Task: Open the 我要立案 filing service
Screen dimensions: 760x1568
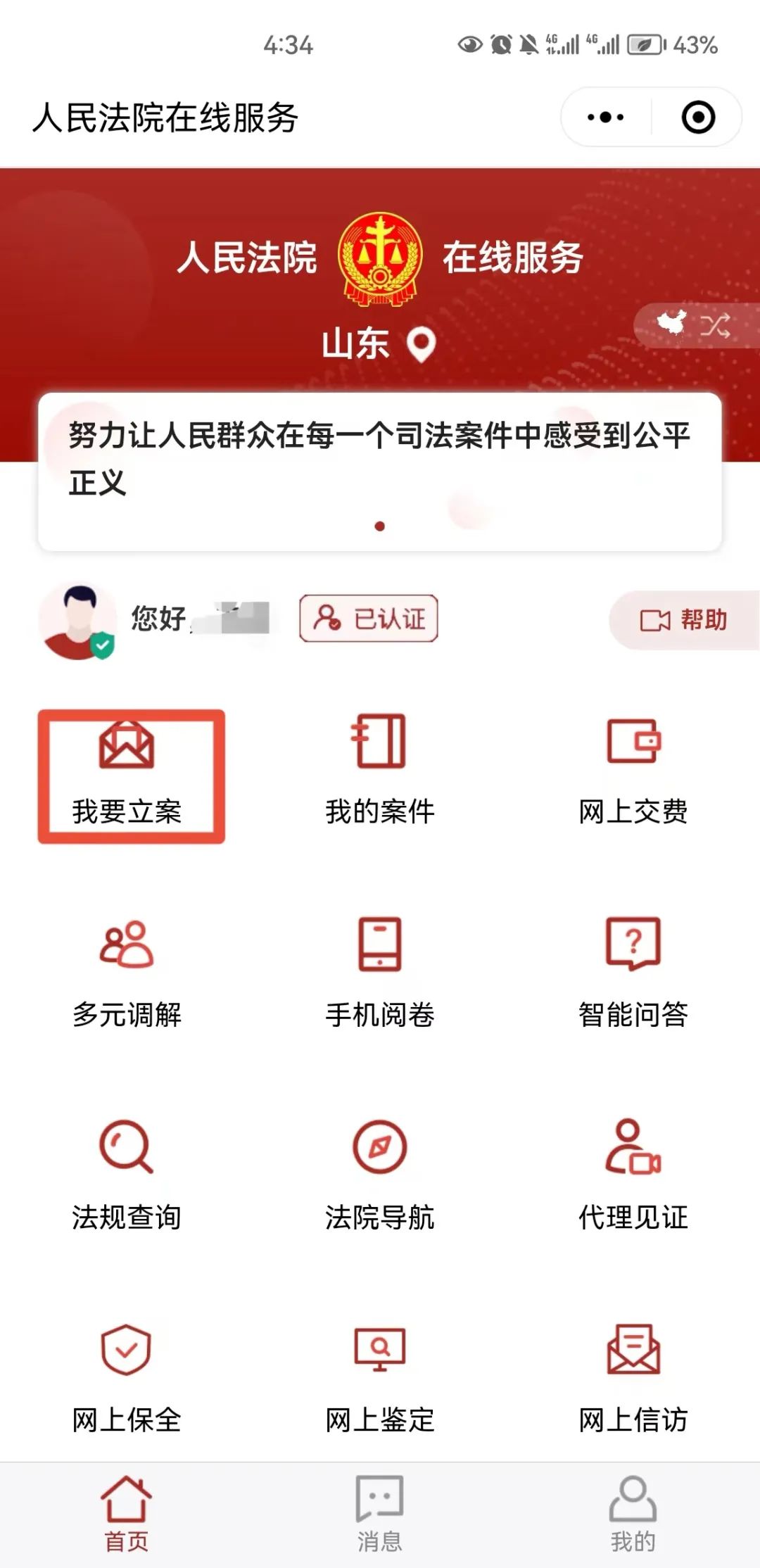Action: point(131,774)
